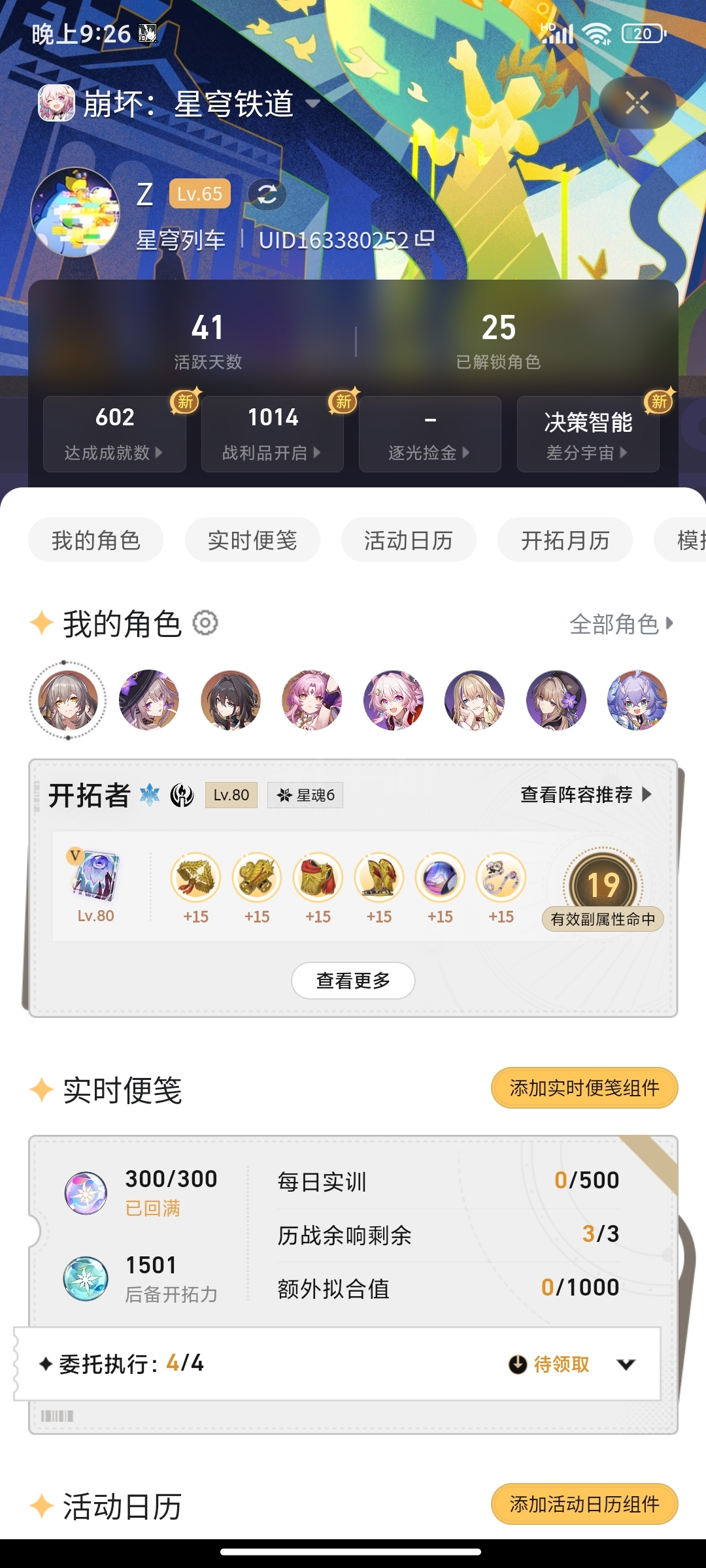Screen dimensions: 706x1568
Task: Tap the 查看更多 button
Action: click(353, 980)
